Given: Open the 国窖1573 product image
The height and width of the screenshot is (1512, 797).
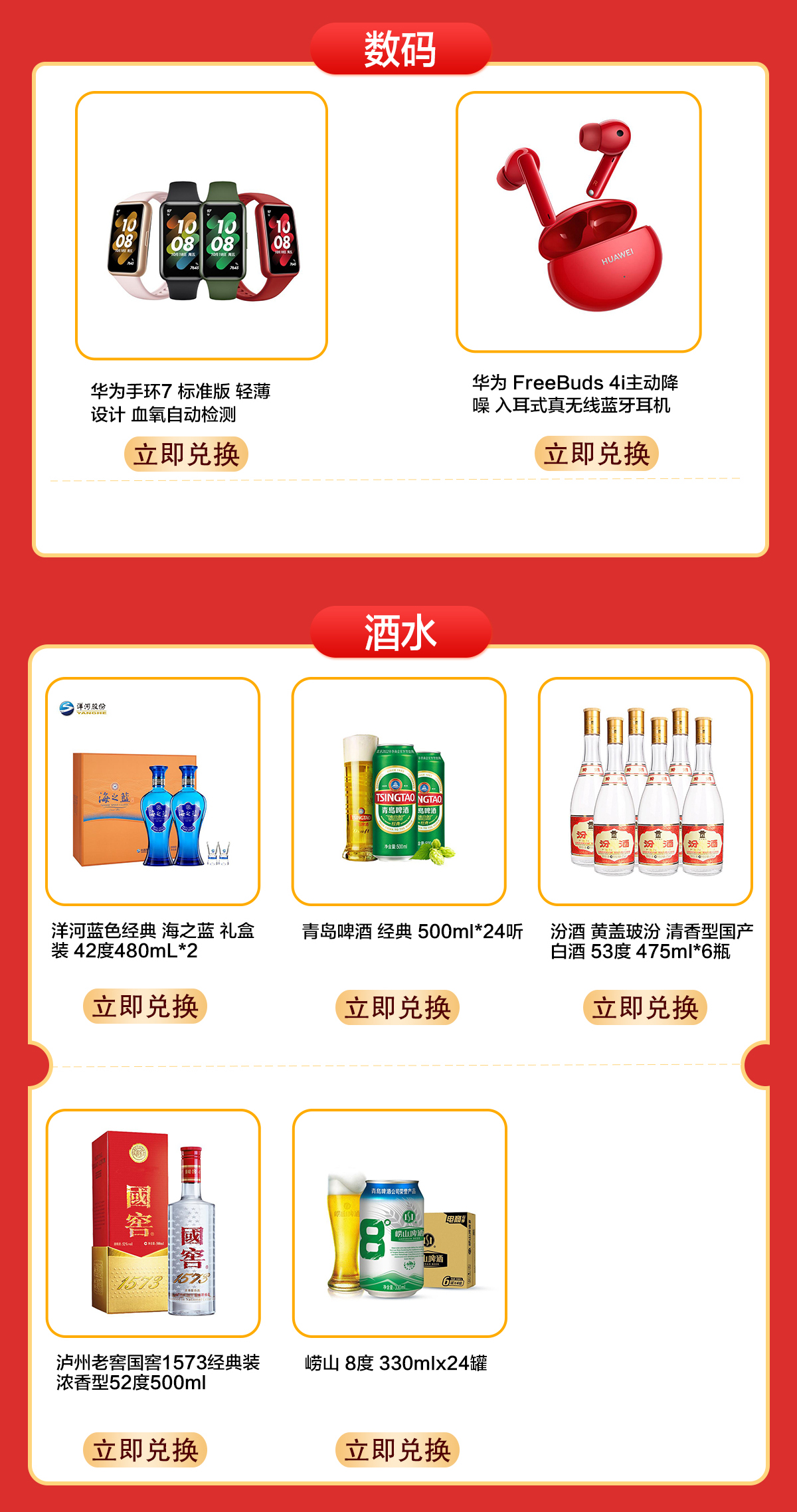Looking at the screenshot, I should click(153, 1223).
